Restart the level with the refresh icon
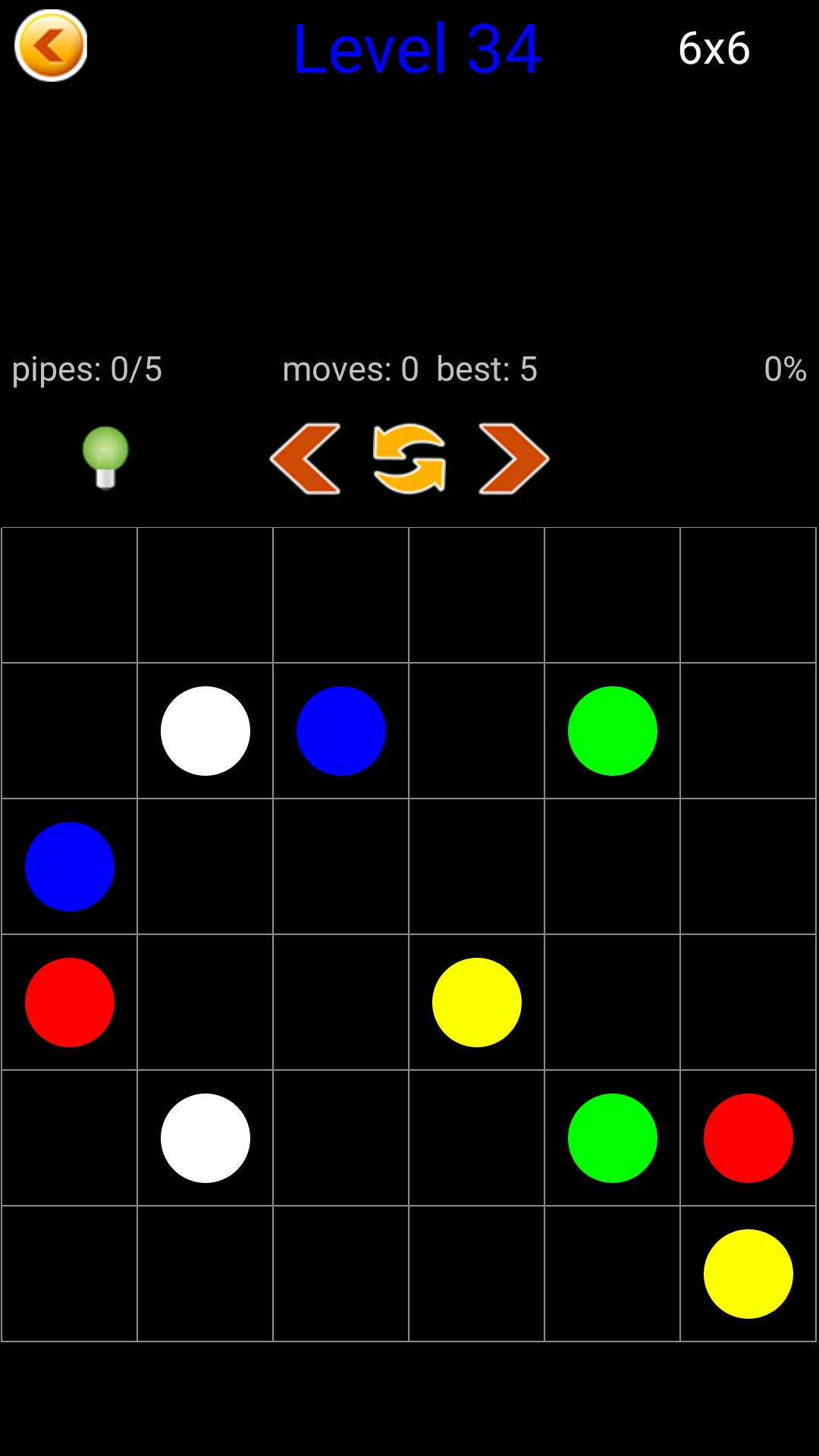 (x=409, y=459)
